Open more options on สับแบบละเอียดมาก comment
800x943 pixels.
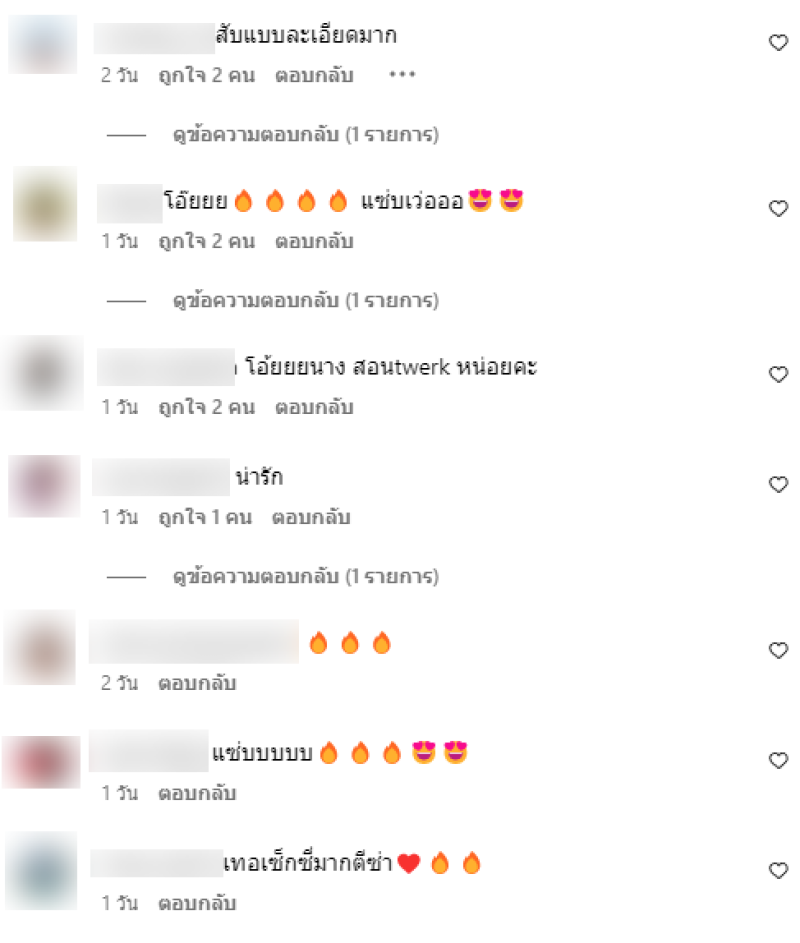tap(401, 75)
